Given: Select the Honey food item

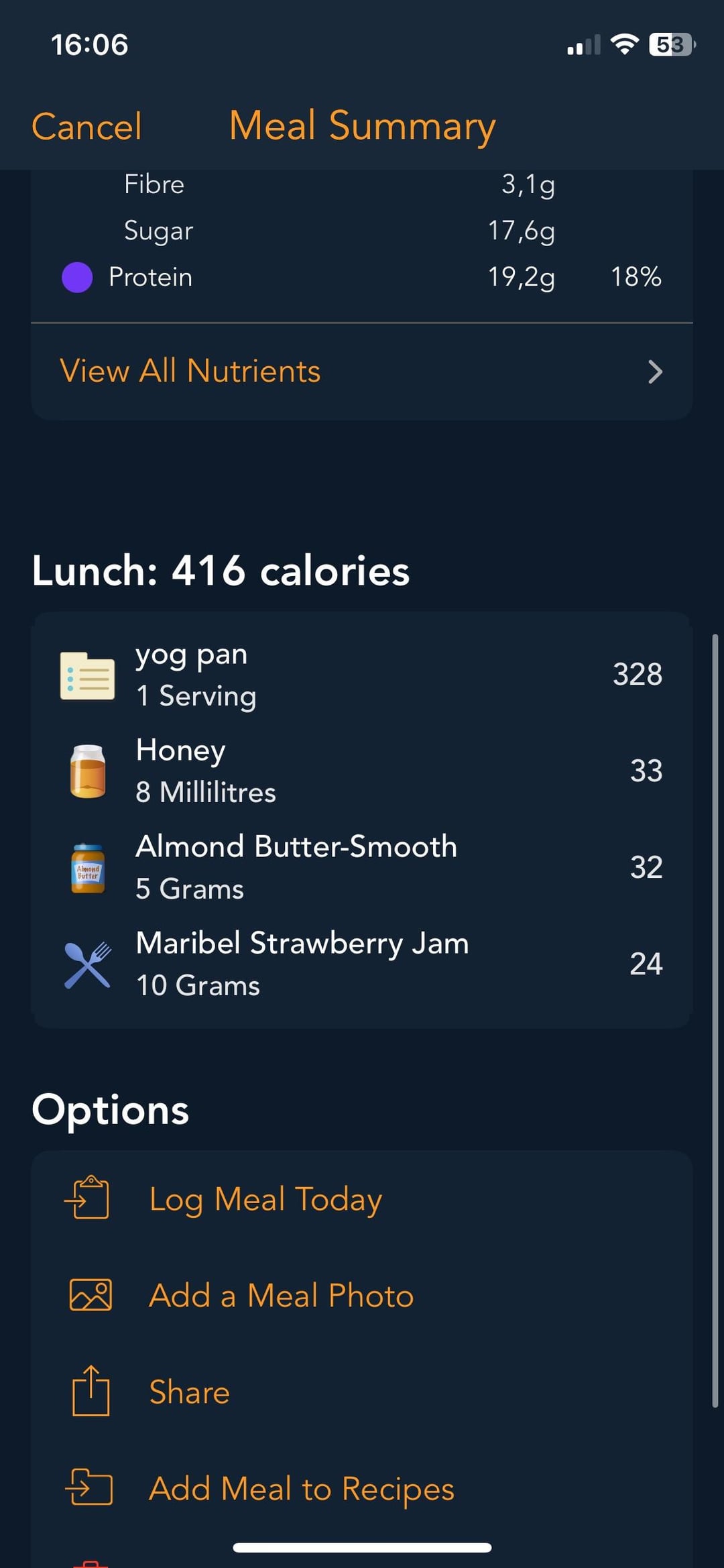Looking at the screenshot, I should pyautogui.click(x=361, y=771).
